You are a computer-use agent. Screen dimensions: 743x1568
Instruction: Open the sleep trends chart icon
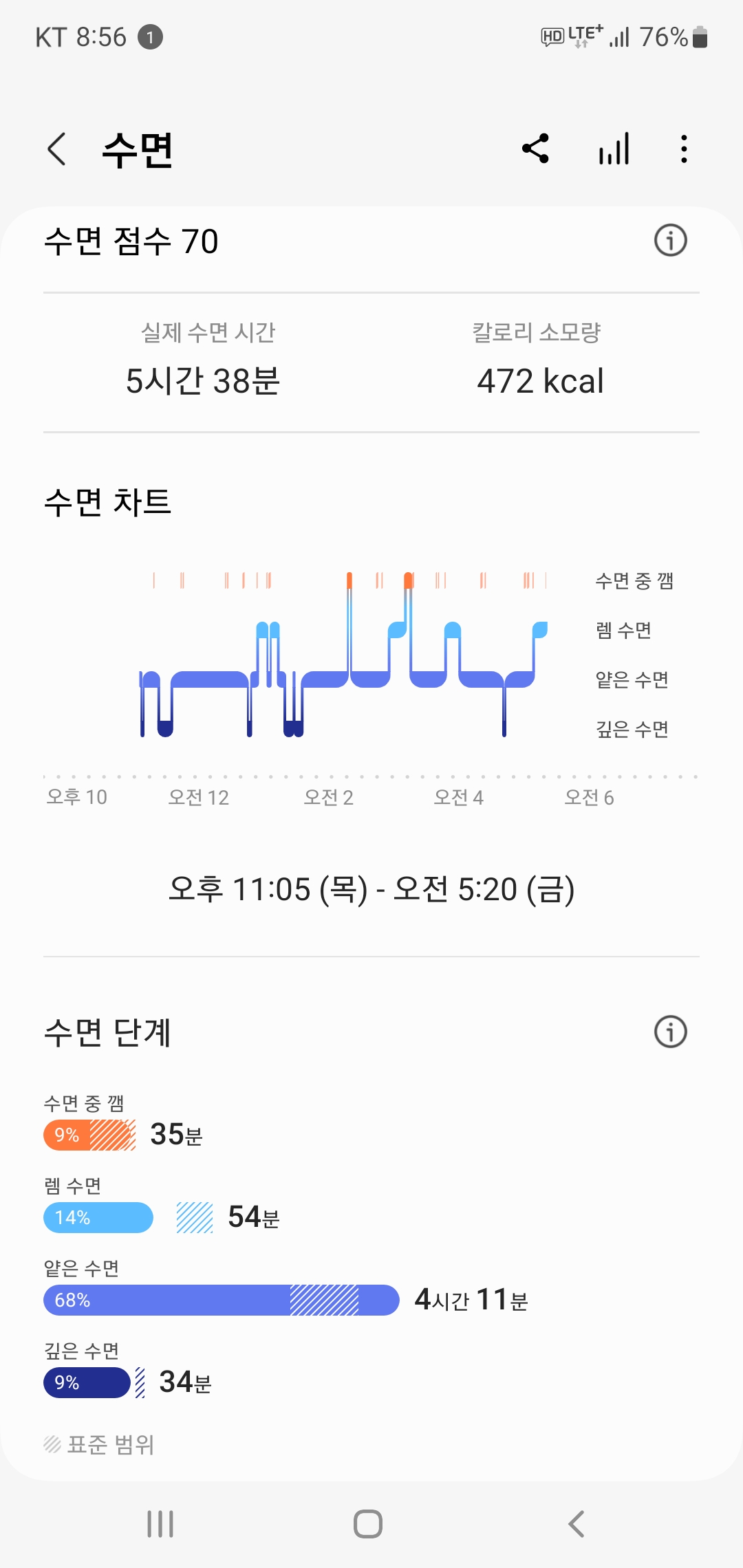(x=614, y=149)
